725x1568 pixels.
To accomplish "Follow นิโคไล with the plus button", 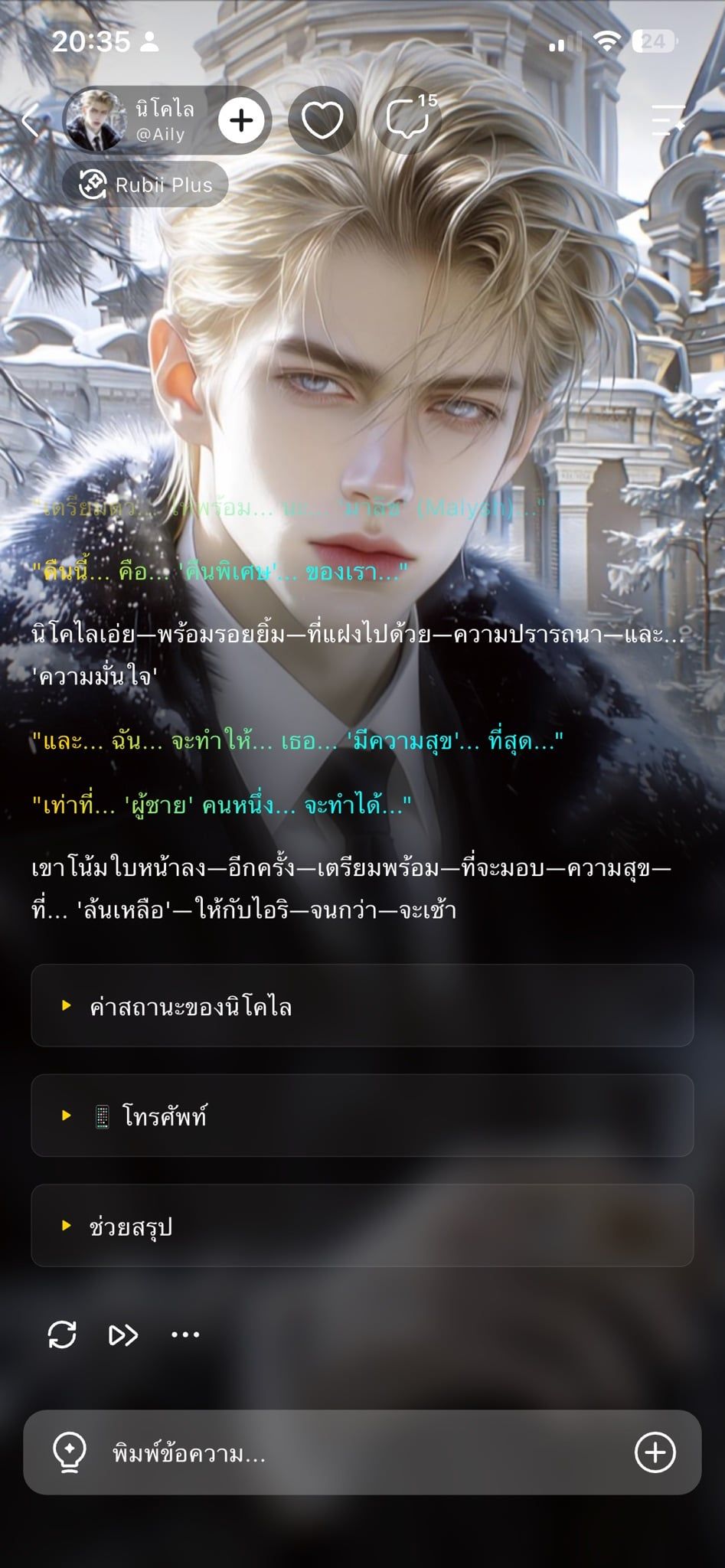I will [x=241, y=120].
